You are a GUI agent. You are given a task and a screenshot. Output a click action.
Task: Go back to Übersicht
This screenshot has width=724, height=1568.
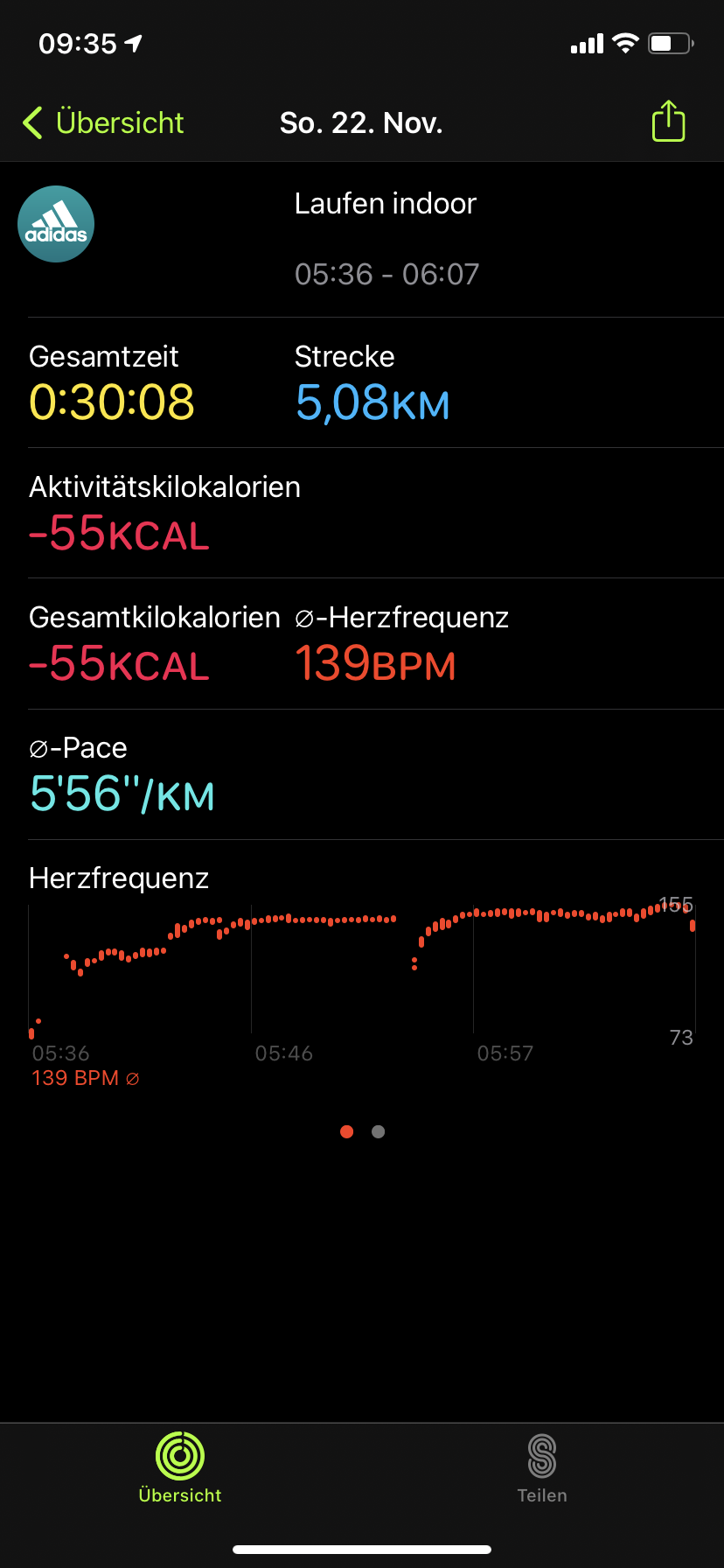103,123
